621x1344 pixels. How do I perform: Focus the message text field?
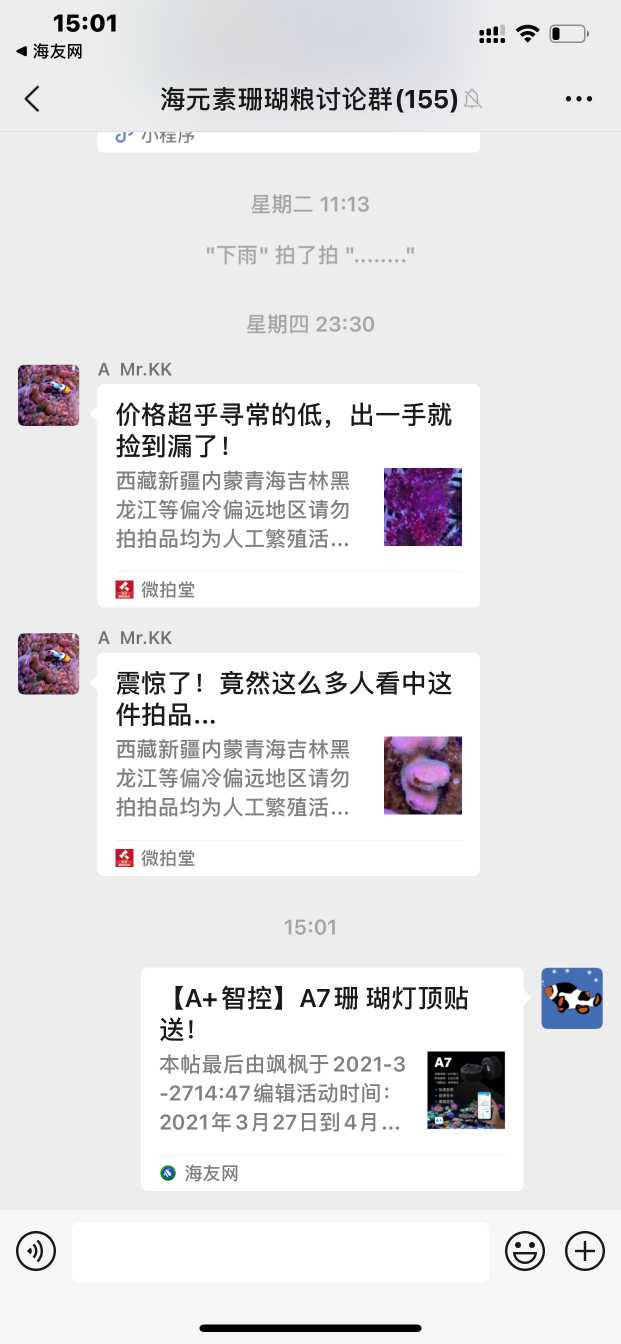[280, 1251]
